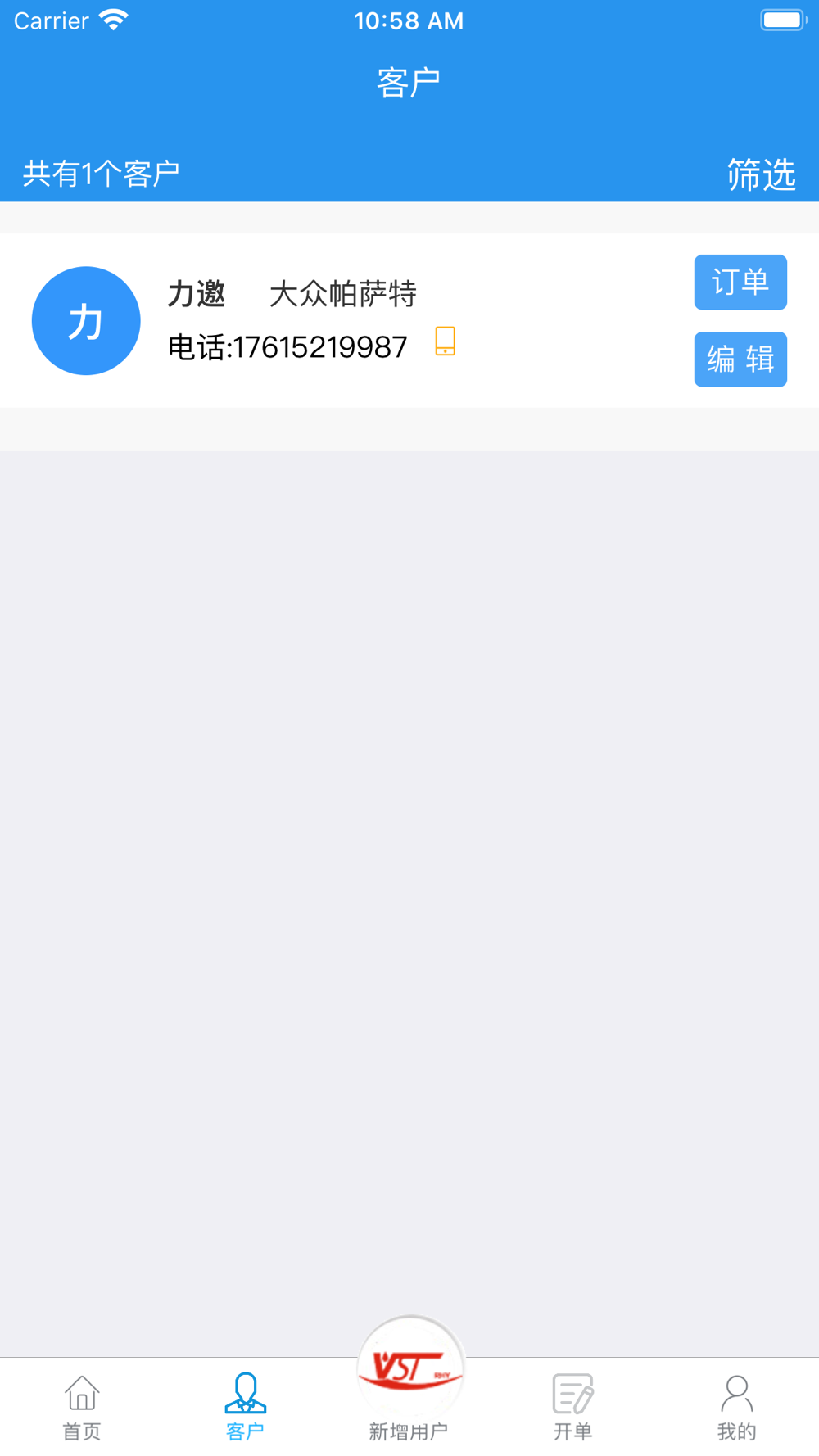
Task: Open the 我的 tab
Action: point(736,1407)
